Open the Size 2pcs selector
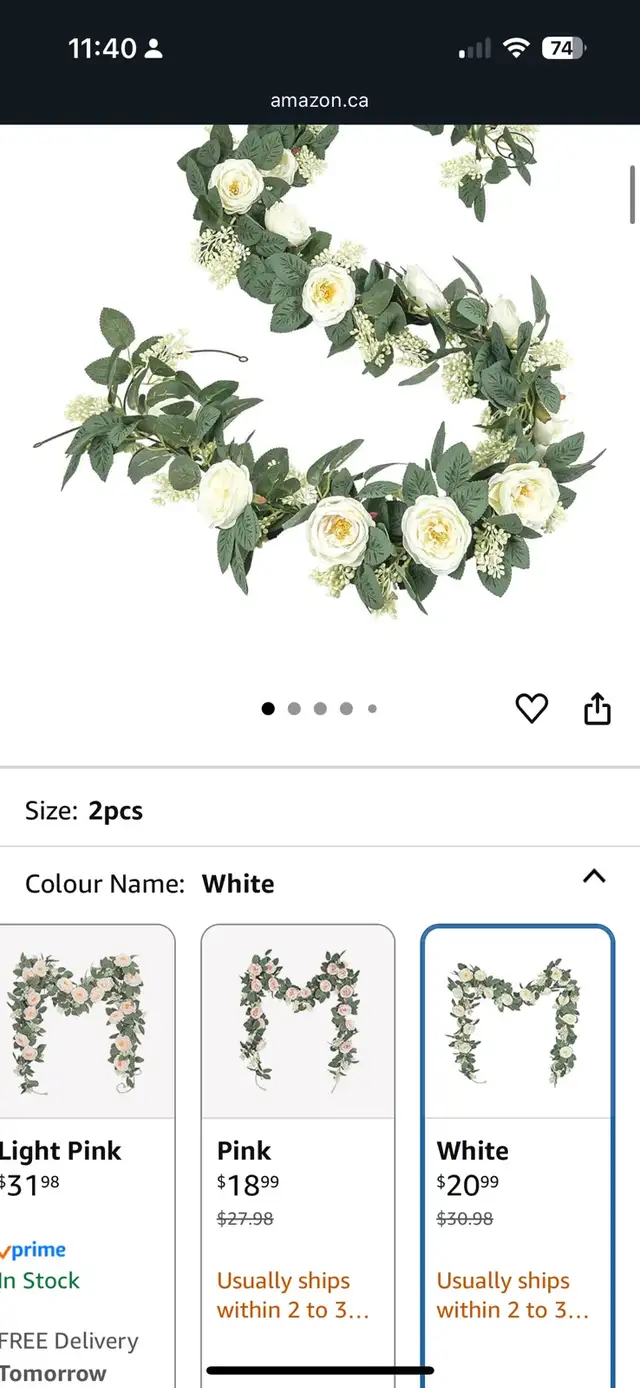640x1388 pixels. point(320,811)
